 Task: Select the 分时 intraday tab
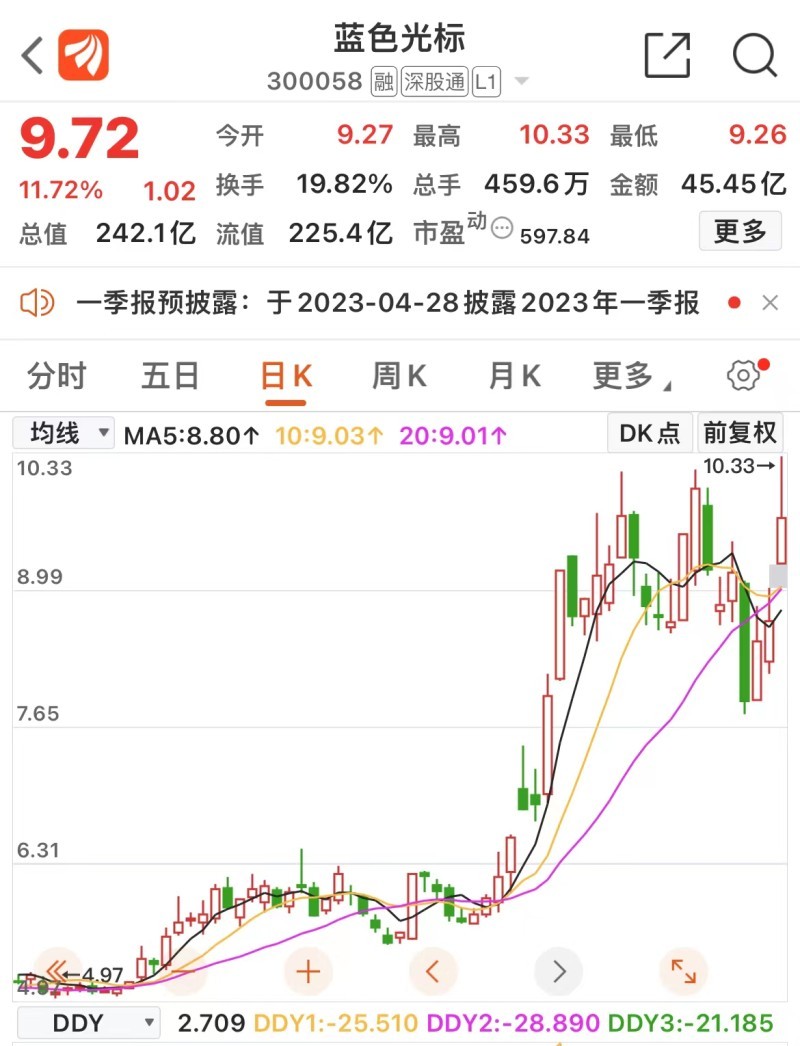[57, 374]
